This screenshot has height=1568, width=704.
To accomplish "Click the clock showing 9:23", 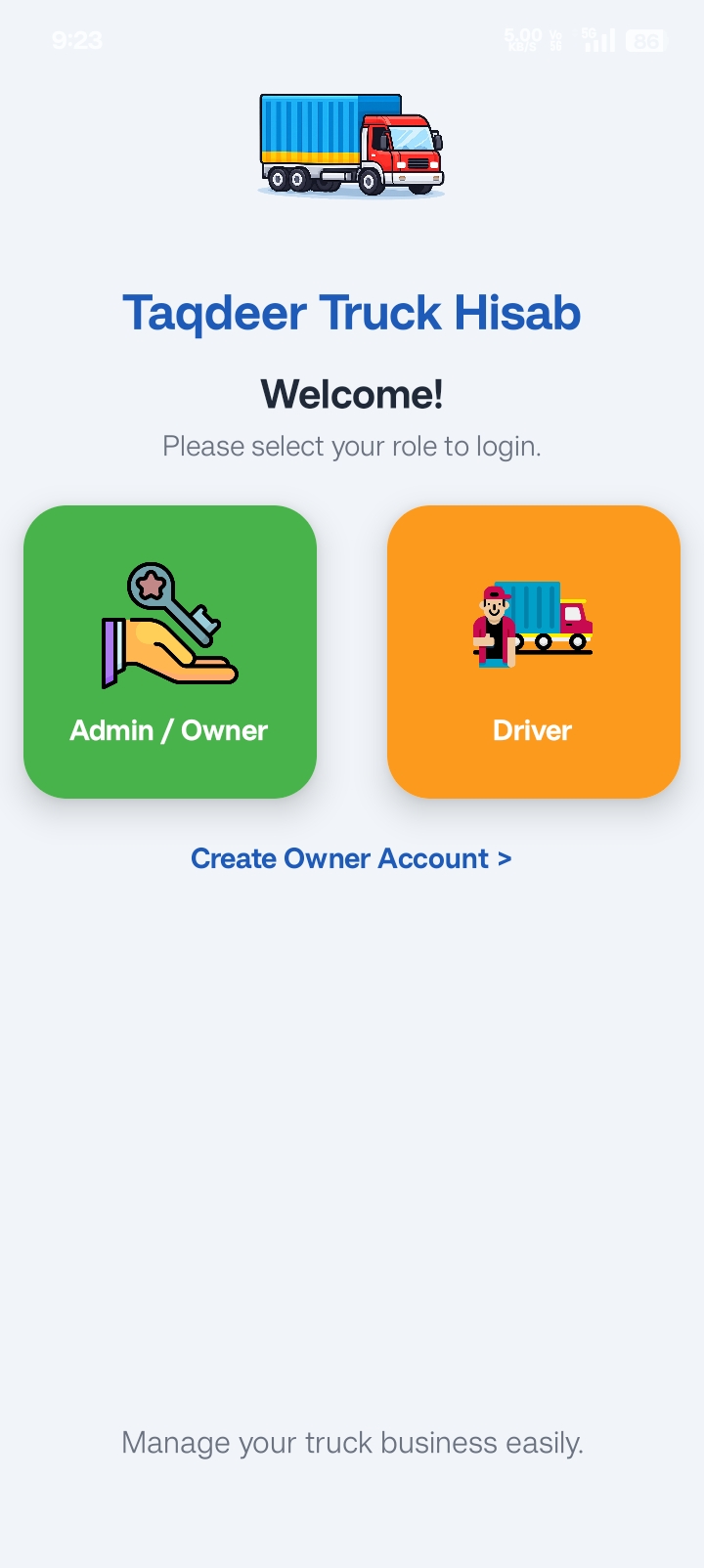I will (x=74, y=40).
